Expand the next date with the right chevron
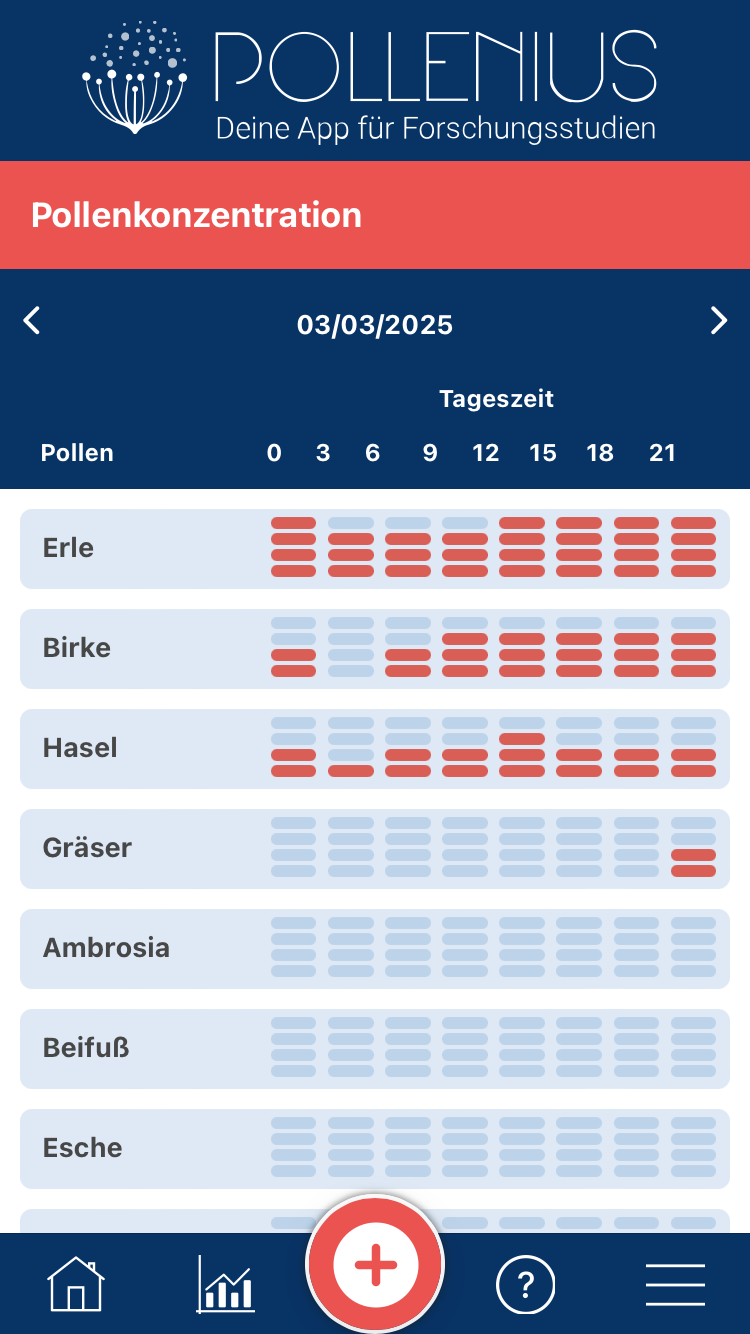This screenshot has width=750, height=1334. pyautogui.click(x=718, y=321)
